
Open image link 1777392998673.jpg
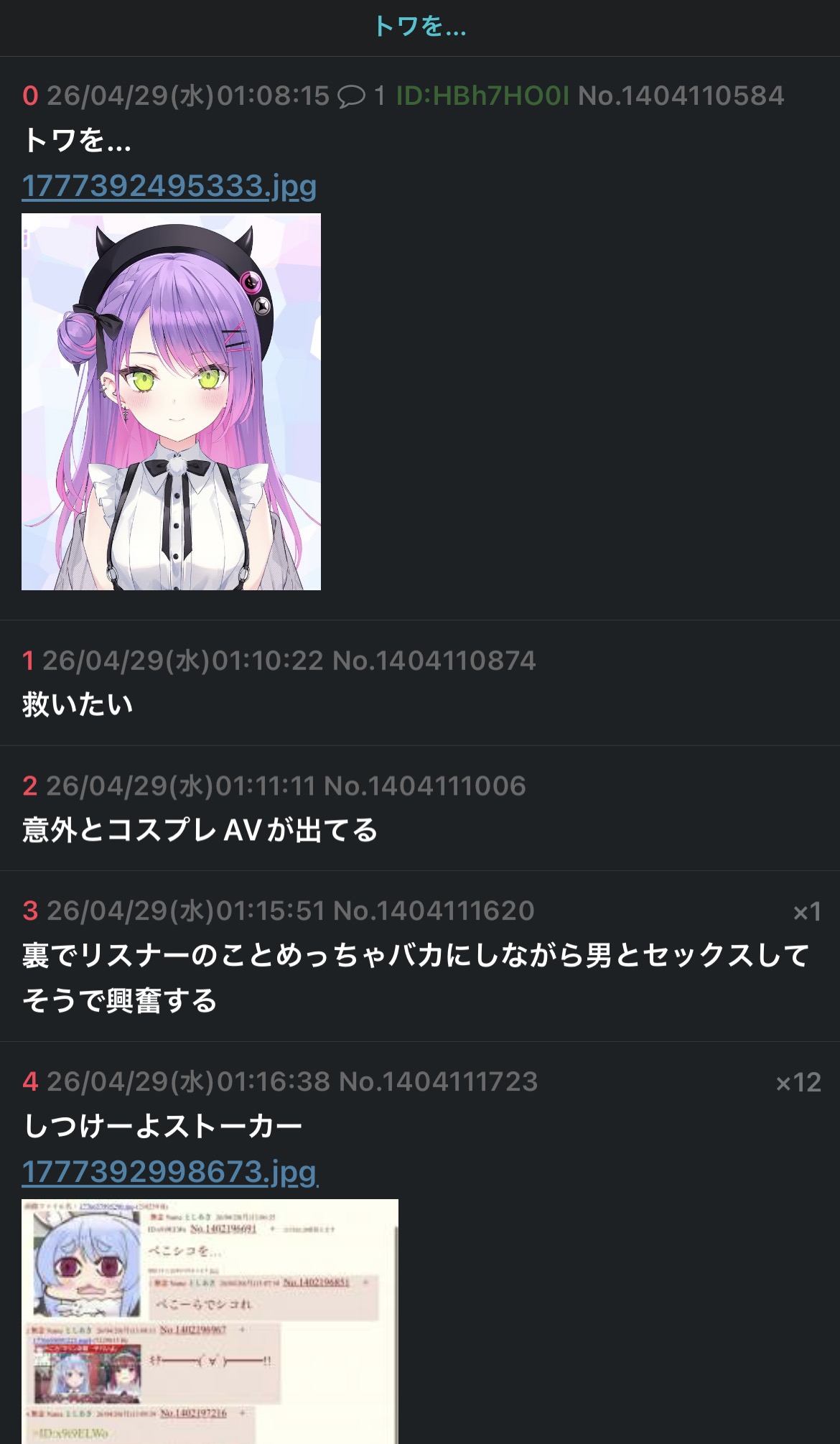click(169, 1172)
